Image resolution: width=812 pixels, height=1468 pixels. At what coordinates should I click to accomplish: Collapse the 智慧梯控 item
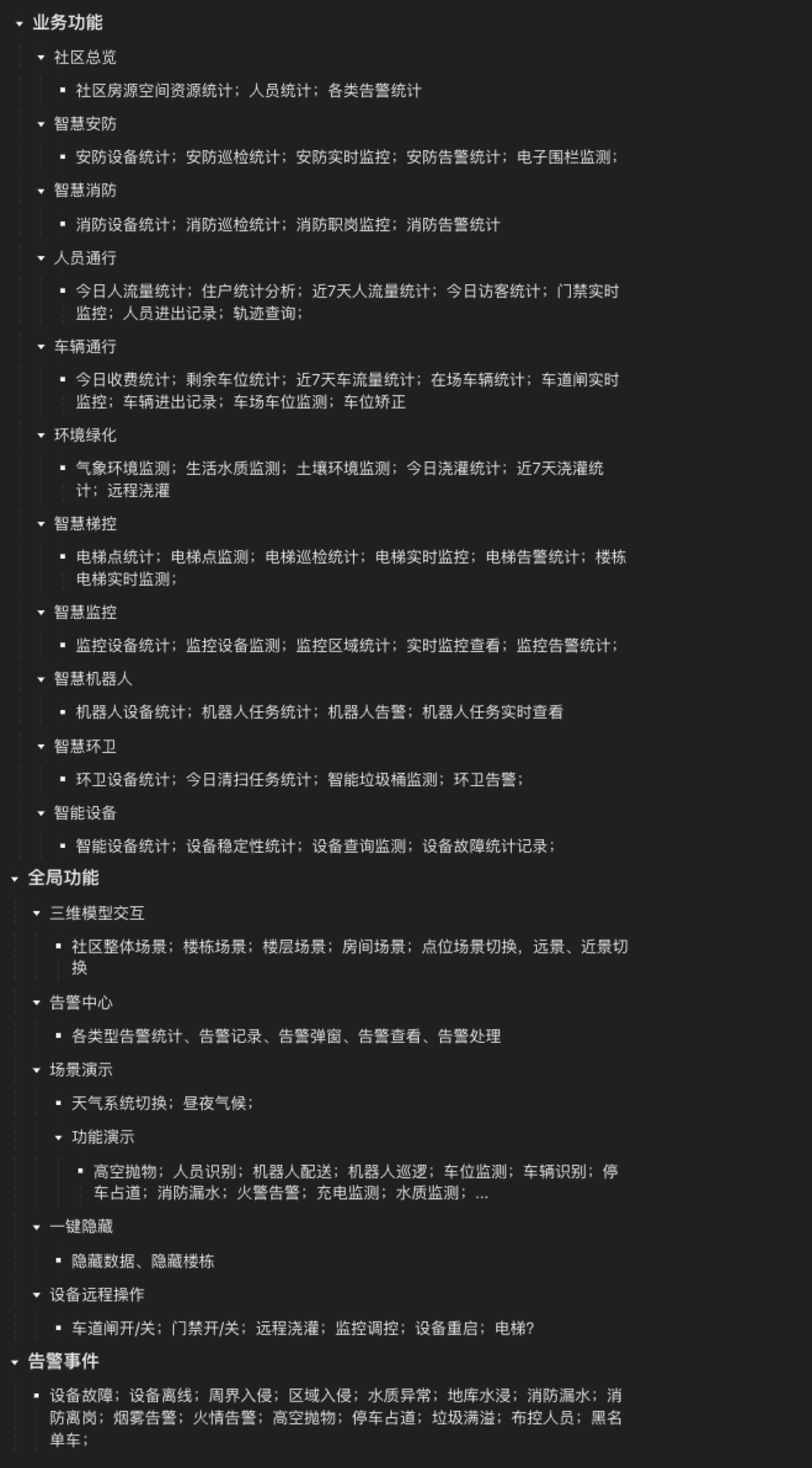tap(41, 524)
